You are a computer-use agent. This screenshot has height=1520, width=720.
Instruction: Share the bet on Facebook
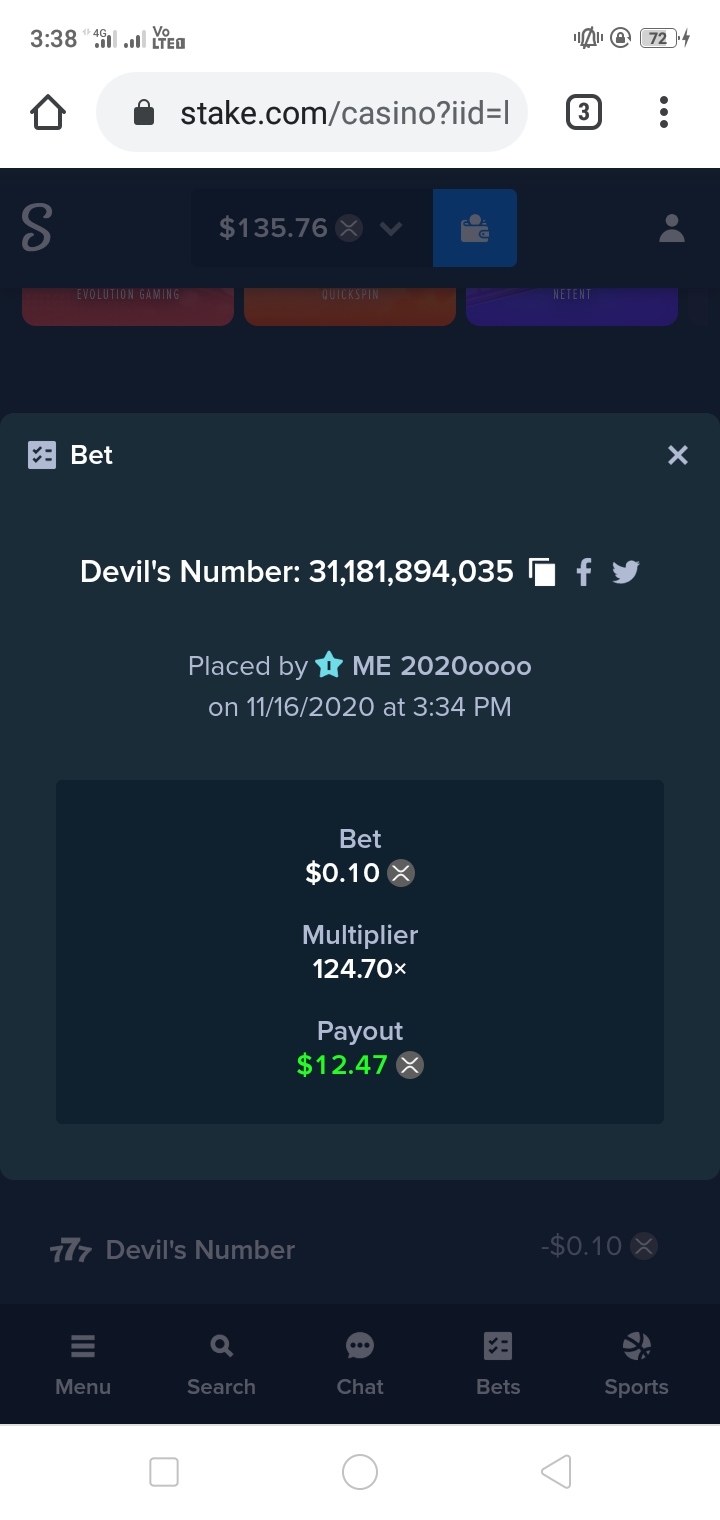[585, 572]
